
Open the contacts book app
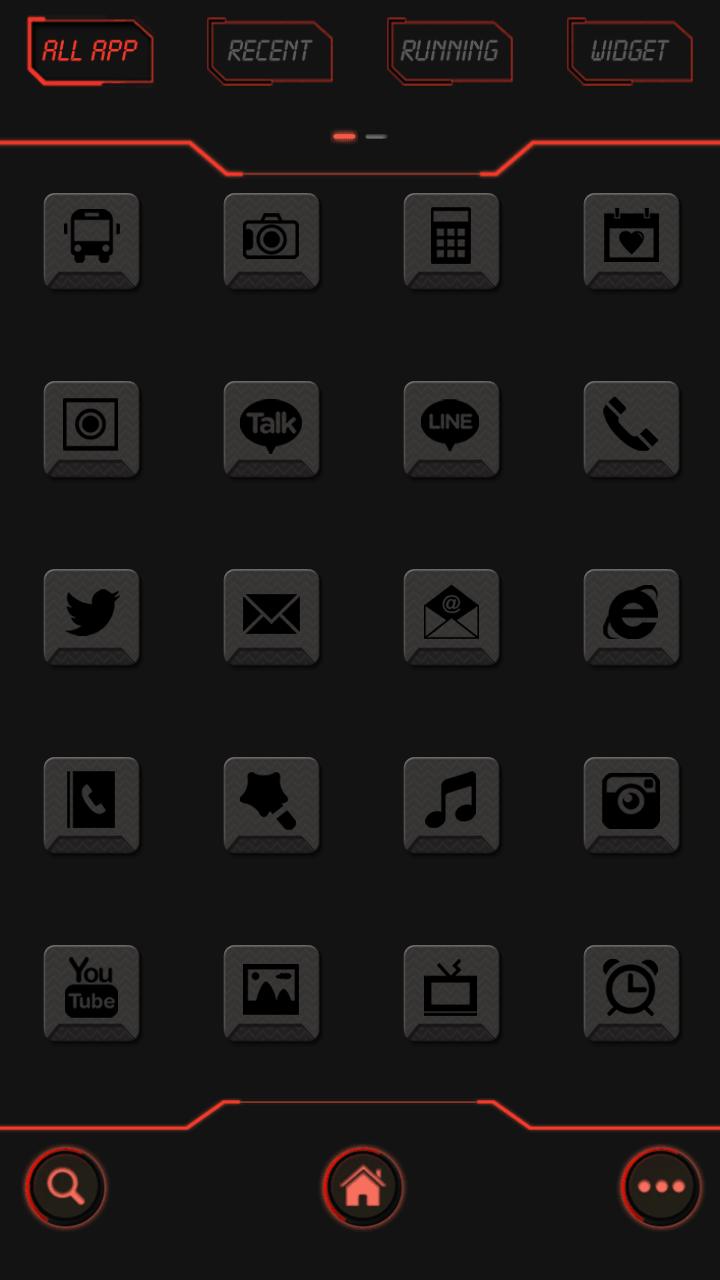(91, 804)
